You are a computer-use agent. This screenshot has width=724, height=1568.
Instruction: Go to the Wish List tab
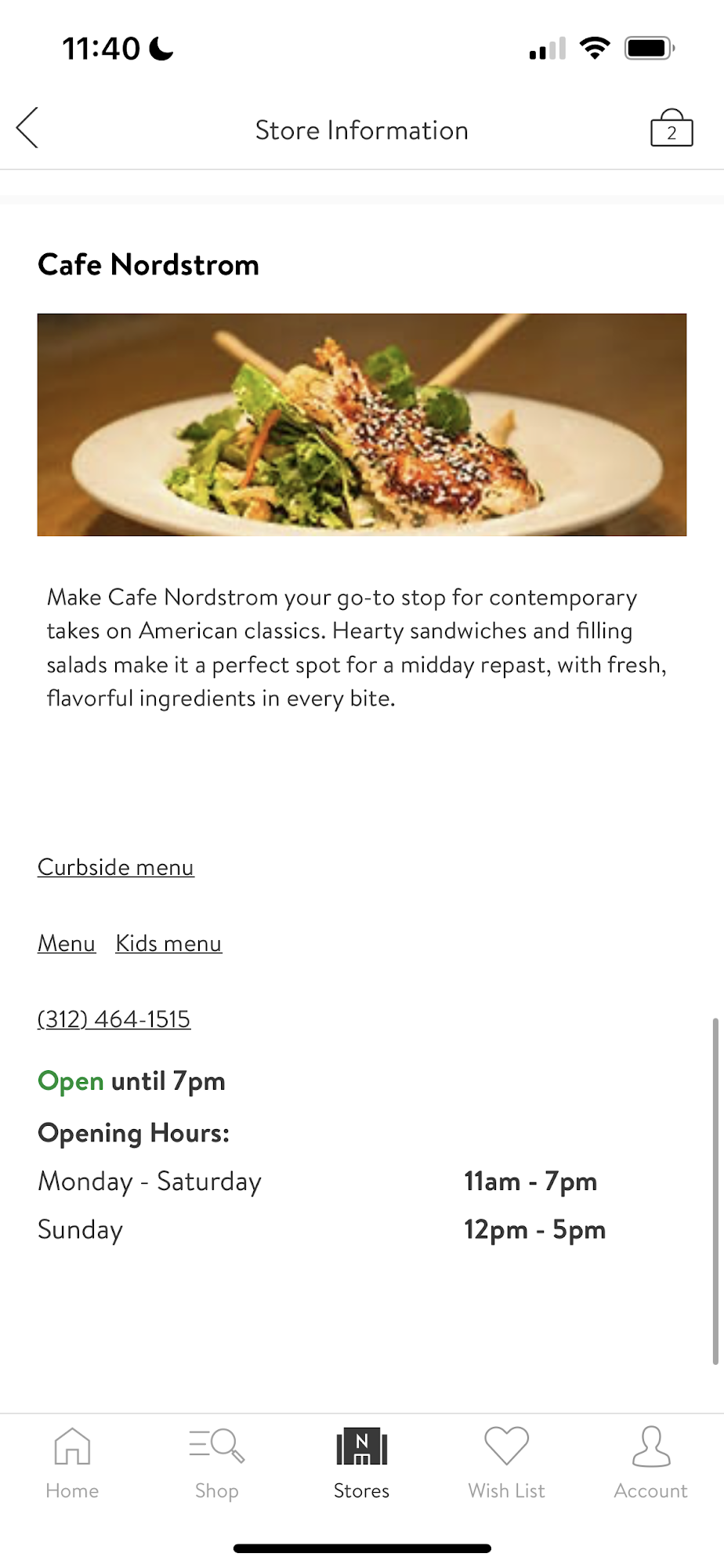click(506, 1461)
